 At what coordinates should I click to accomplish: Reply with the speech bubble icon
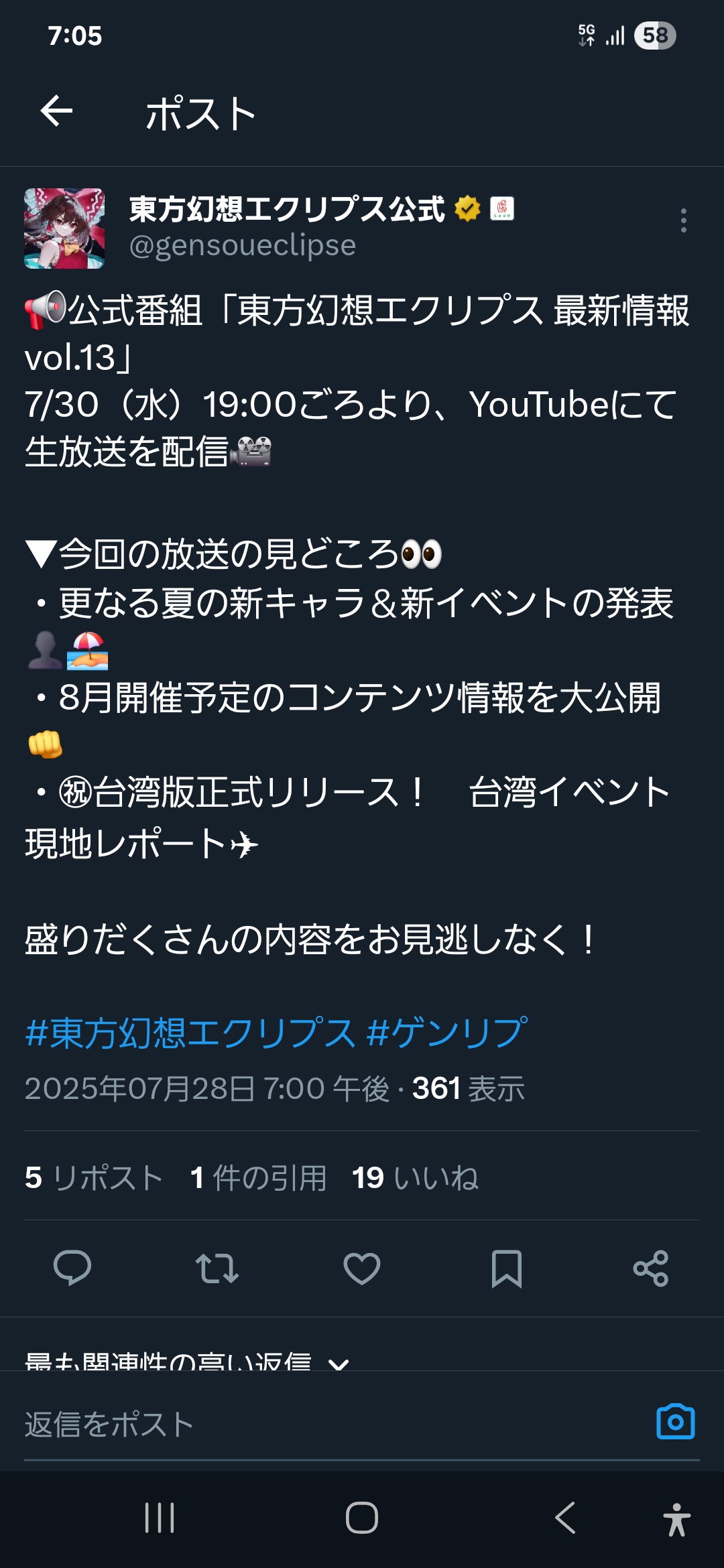(x=72, y=1268)
